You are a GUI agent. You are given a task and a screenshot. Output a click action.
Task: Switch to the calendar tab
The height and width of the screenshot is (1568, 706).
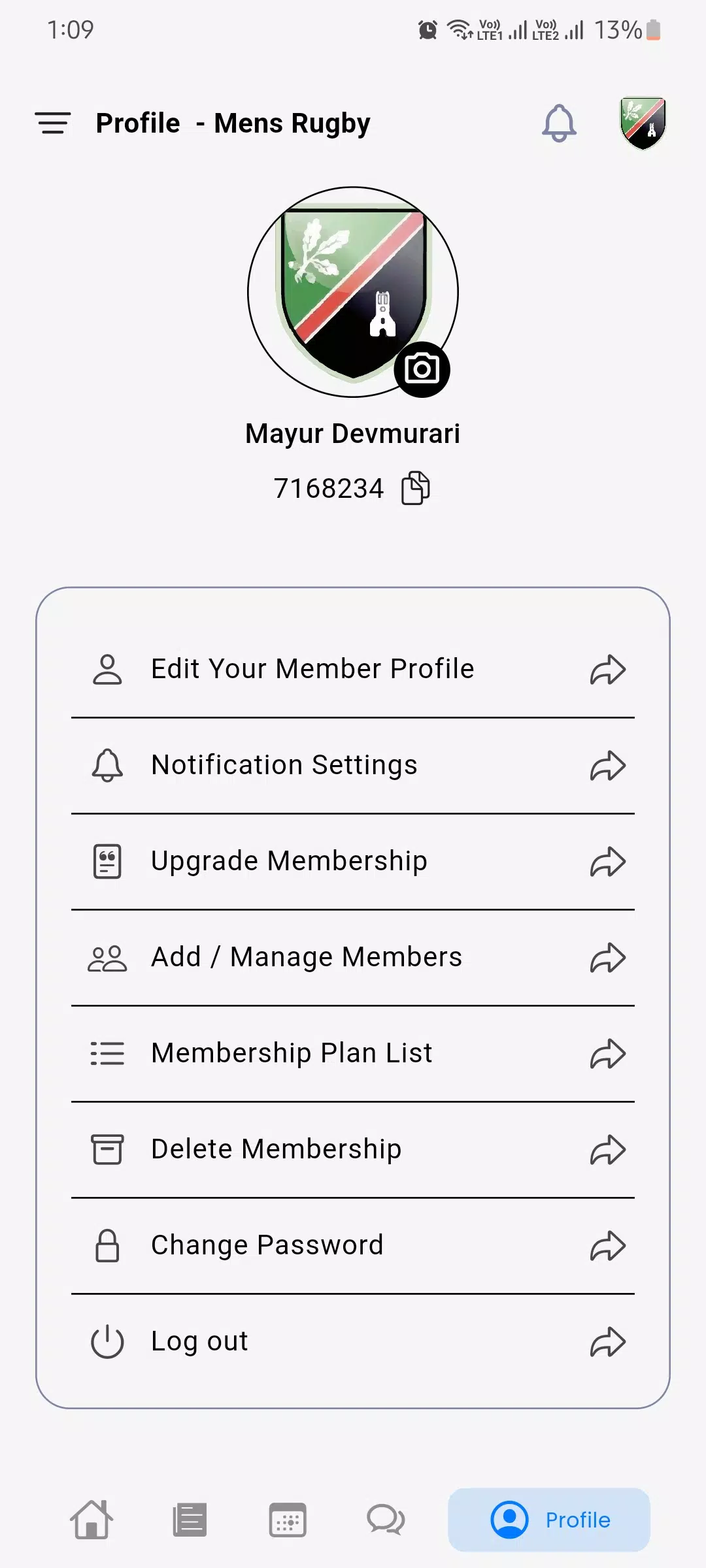pyautogui.click(x=288, y=1520)
